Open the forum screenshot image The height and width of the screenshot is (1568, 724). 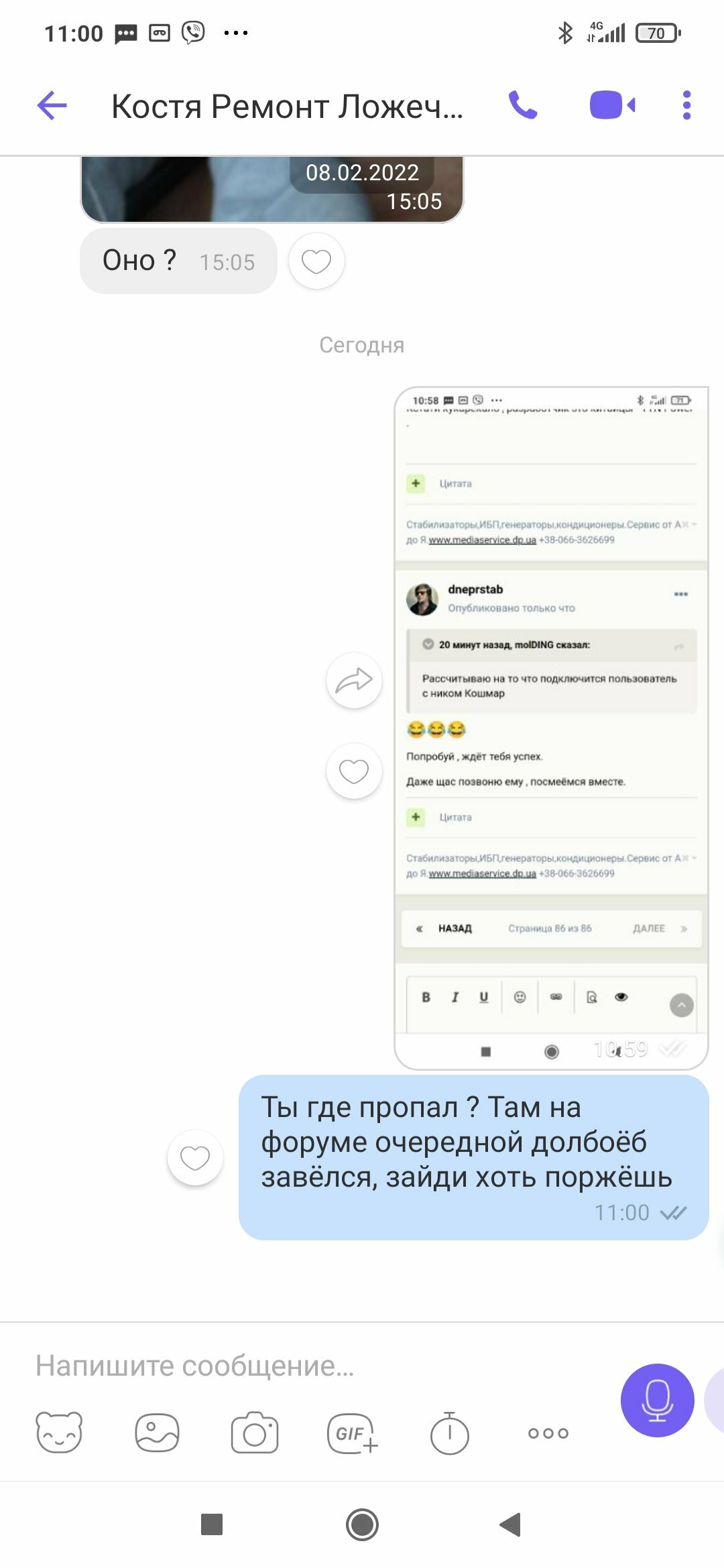click(x=551, y=728)
